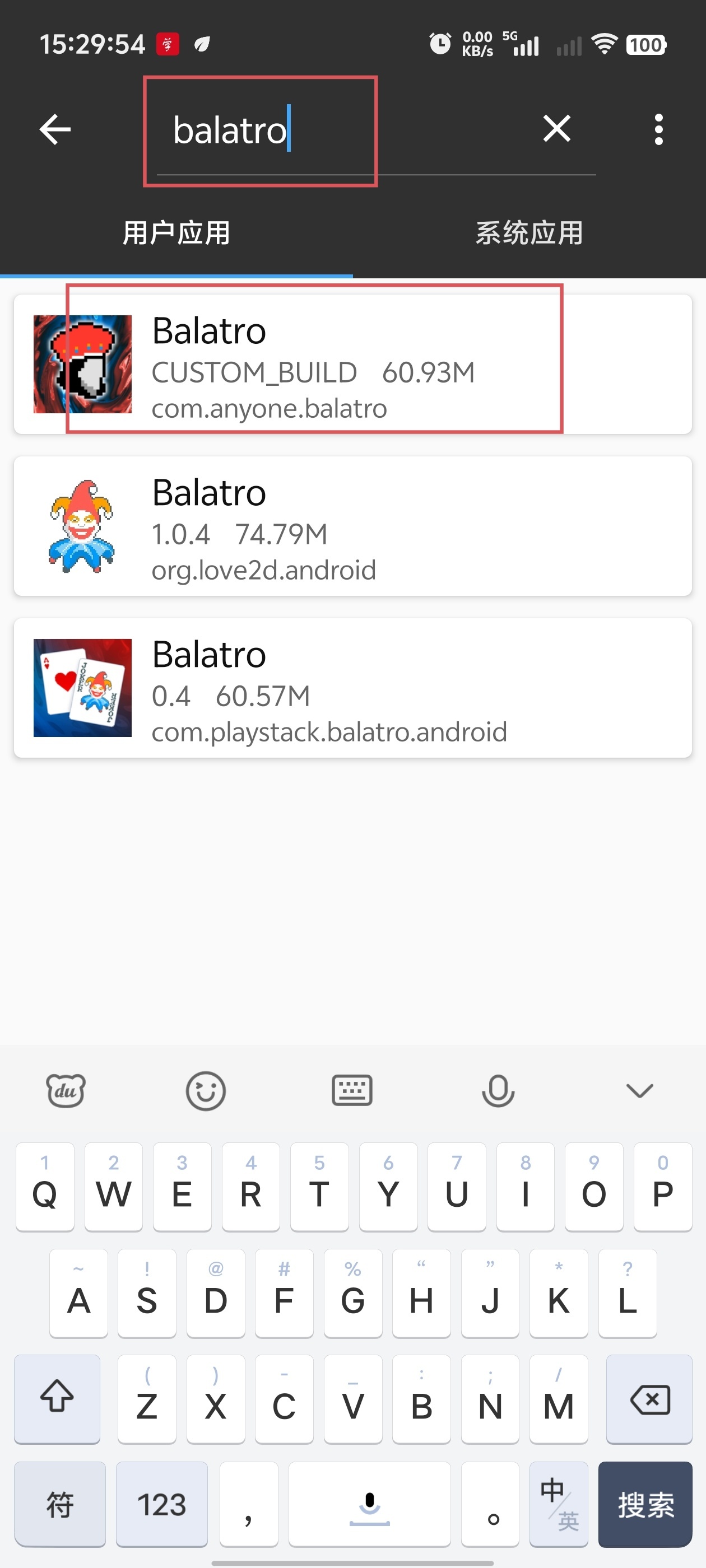
Task: Open the du assistant icon on keyboard
Action: [x=66, y=1091]
